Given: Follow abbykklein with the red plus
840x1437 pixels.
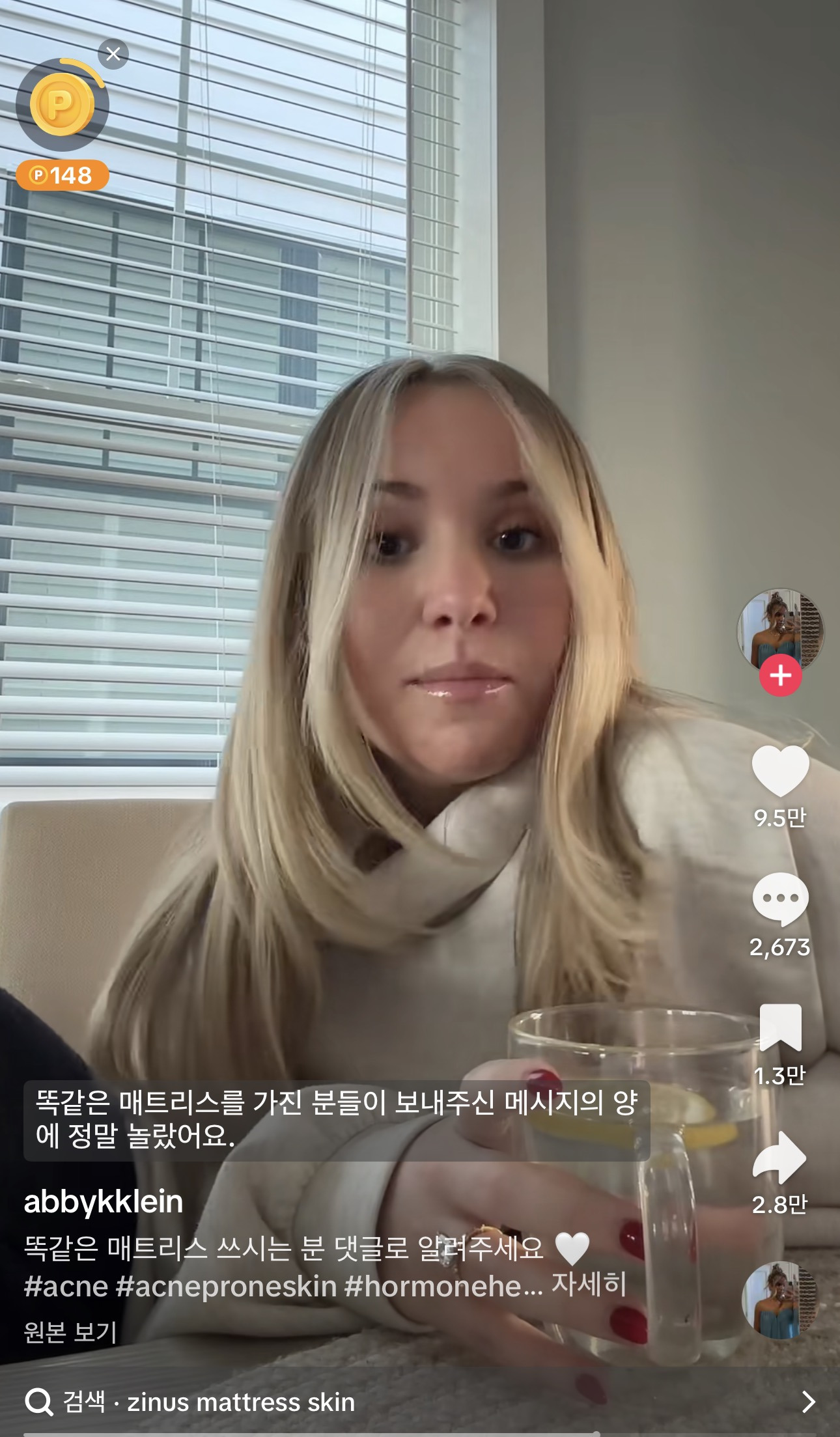Looking at the screenshot, I should pyautogui.click(x=780, y=676).
